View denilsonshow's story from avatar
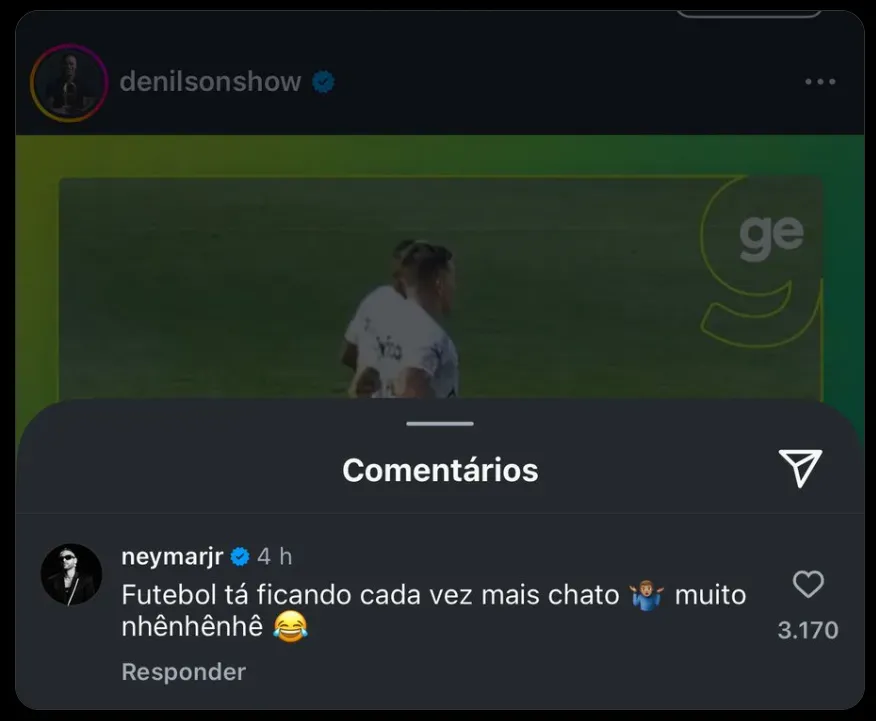Viewport: 876px width, 721px height. tap(69, 83)
